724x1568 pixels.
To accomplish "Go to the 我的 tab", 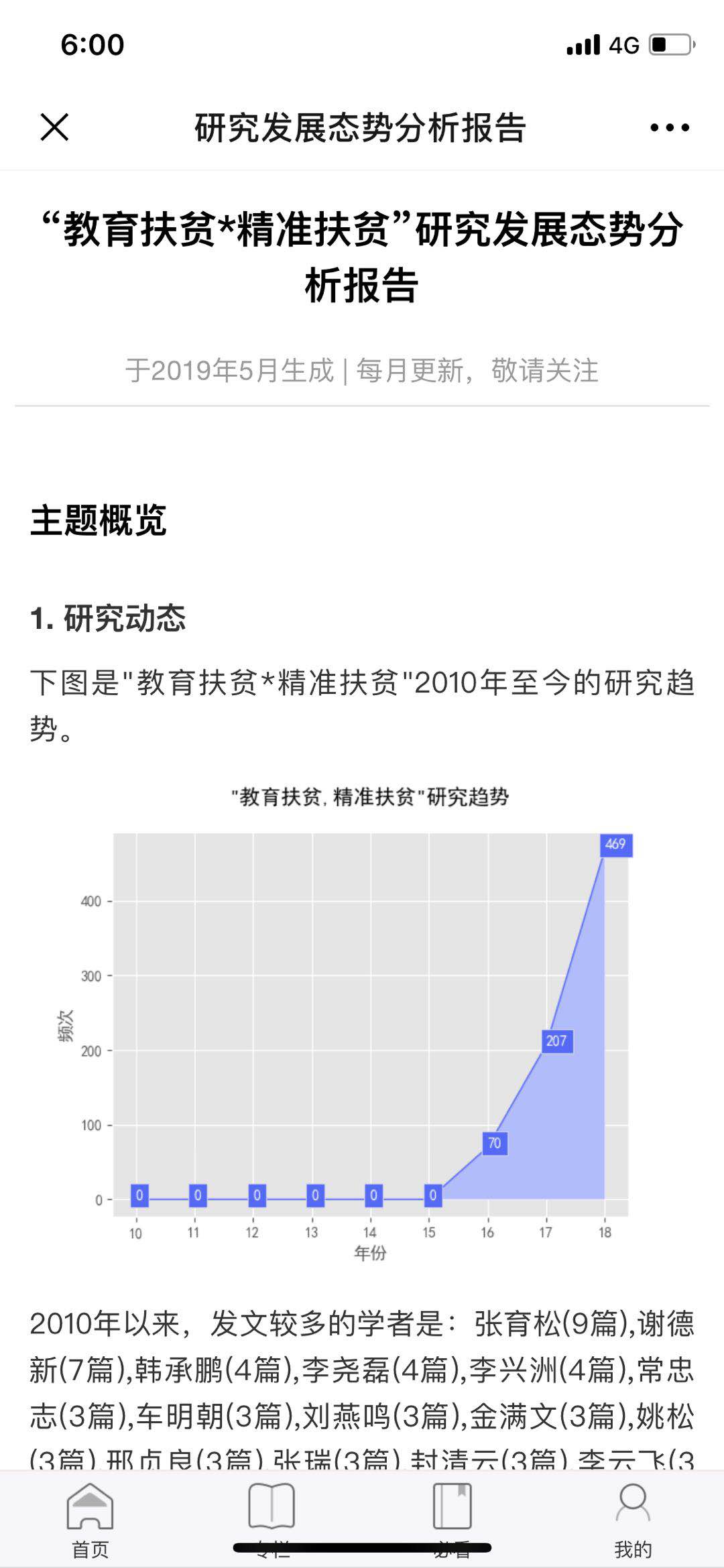I will (x=633, y=1518).
